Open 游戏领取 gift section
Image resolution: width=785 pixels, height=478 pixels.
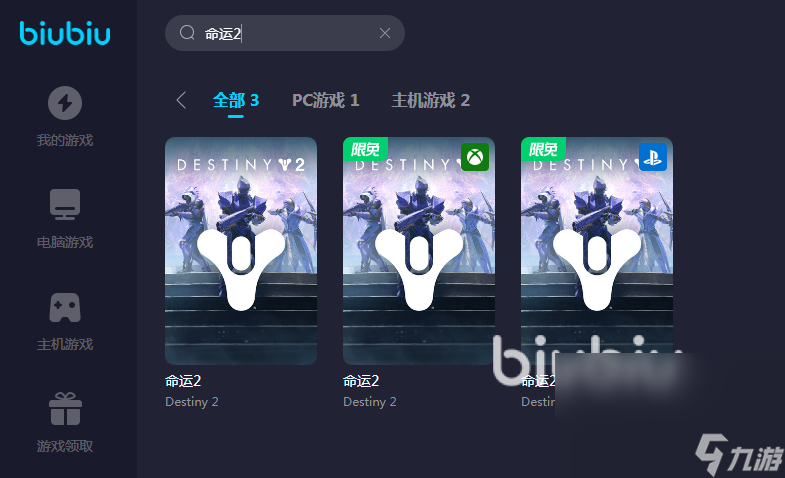click(x=65, y=422)
